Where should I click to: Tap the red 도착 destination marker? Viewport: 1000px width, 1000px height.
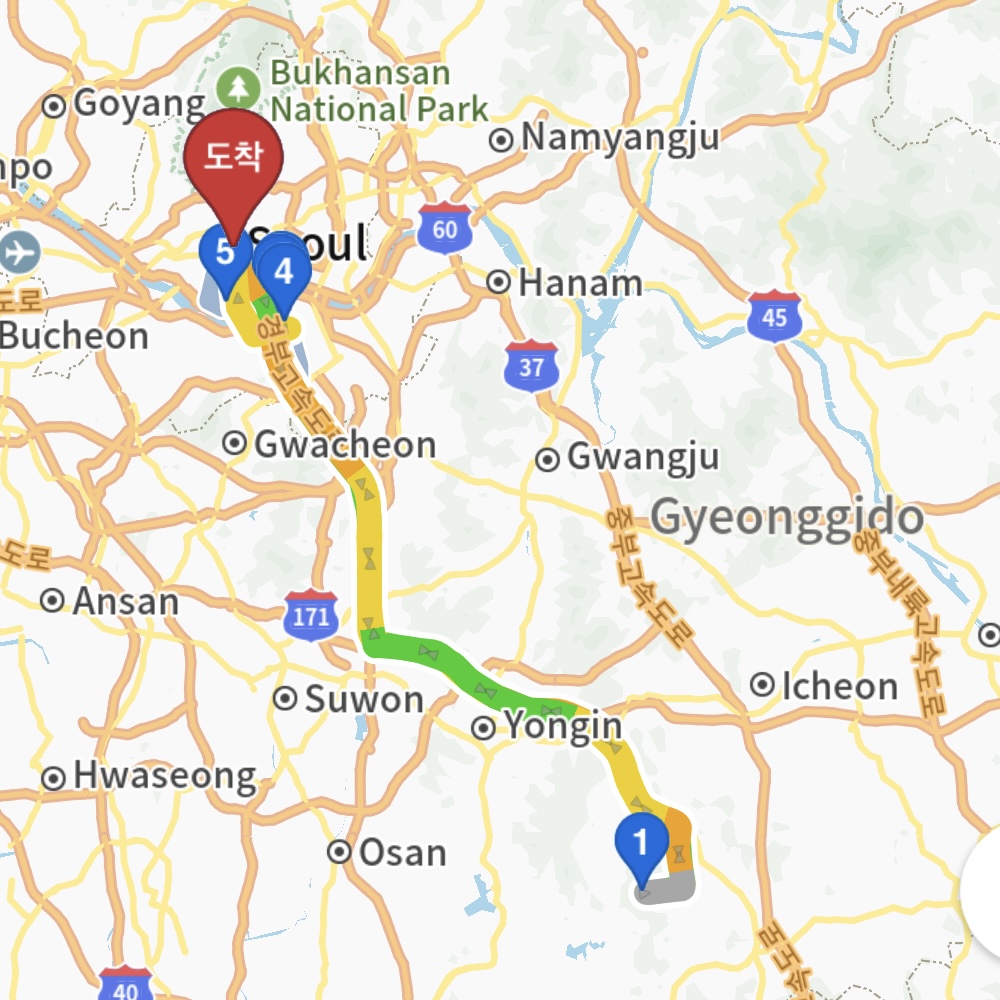pyautogui.click(x=234, y=160)
